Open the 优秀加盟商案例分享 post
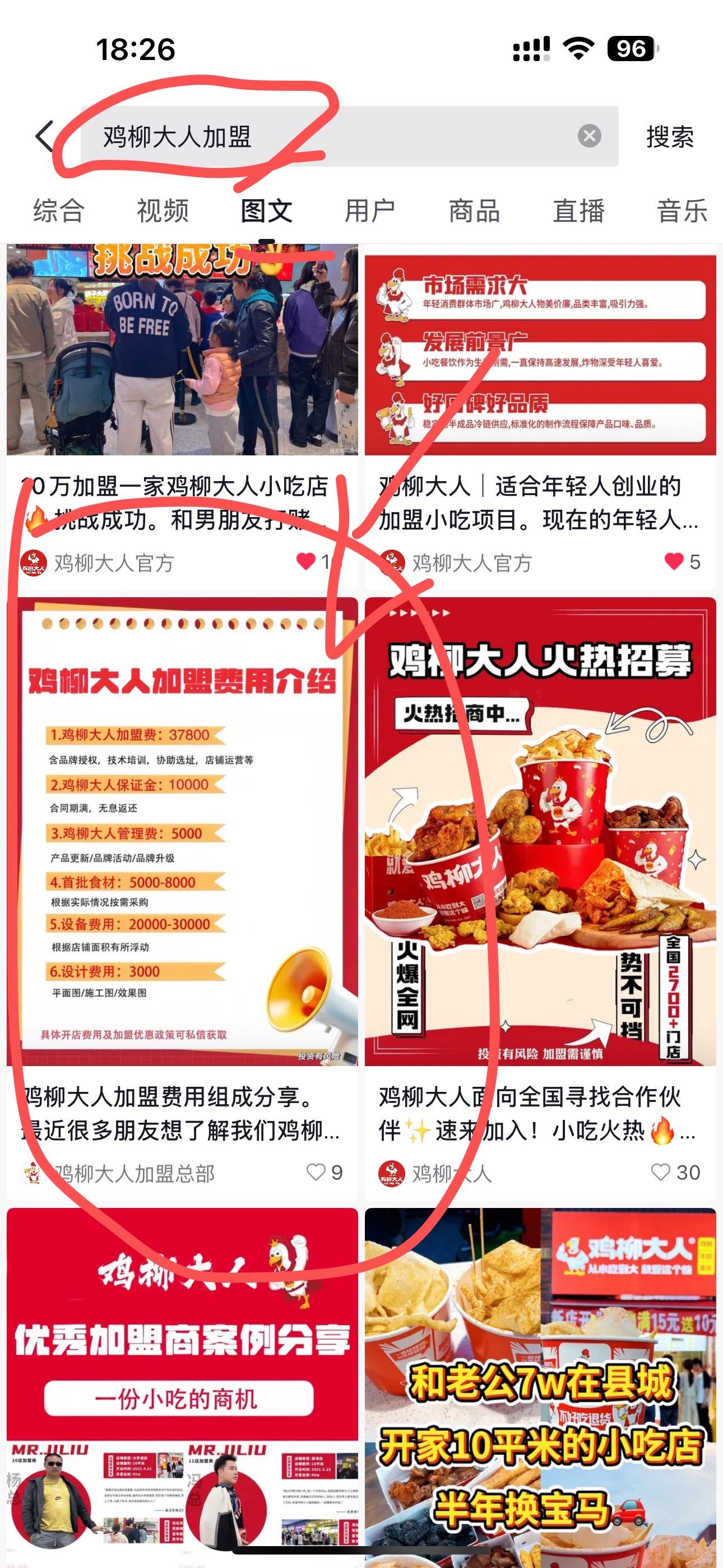Viewport: 723px width, 1568px height. point(182,1382)
